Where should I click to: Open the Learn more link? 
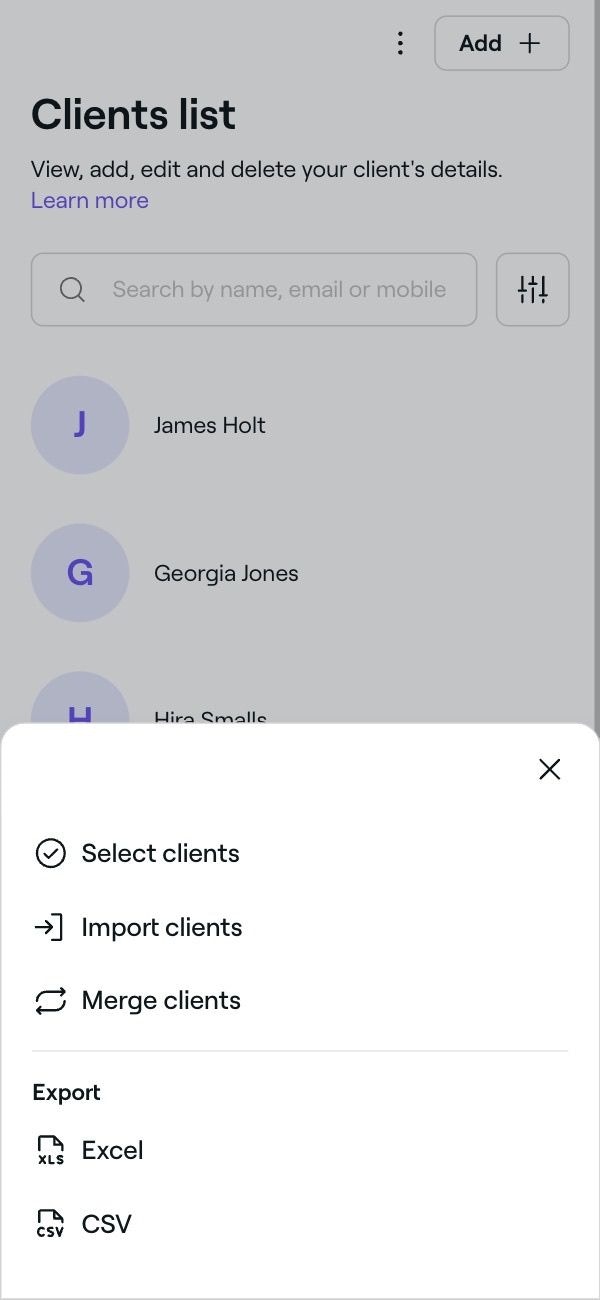click(89, 200)
